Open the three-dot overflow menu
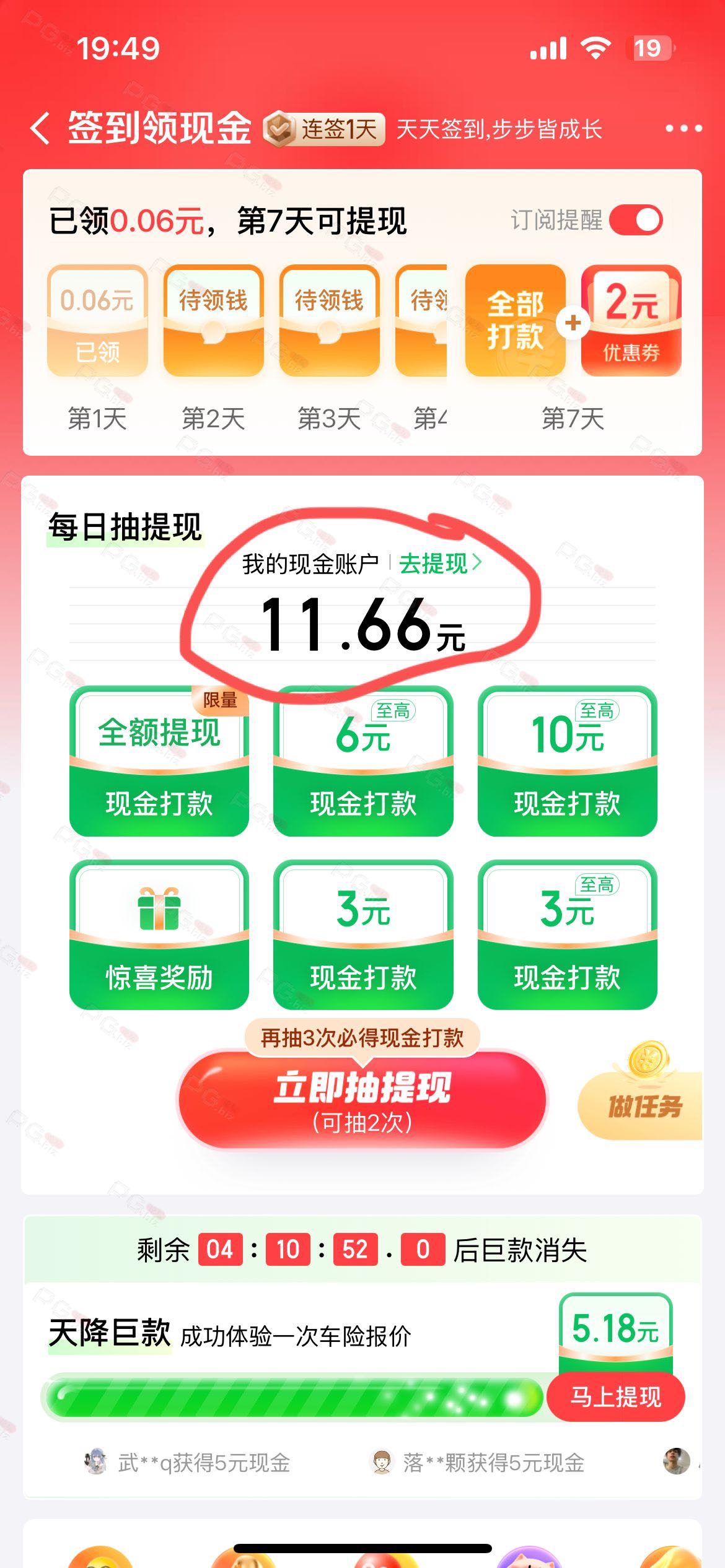Viewport: 725px width, 1568px height. 683,129
